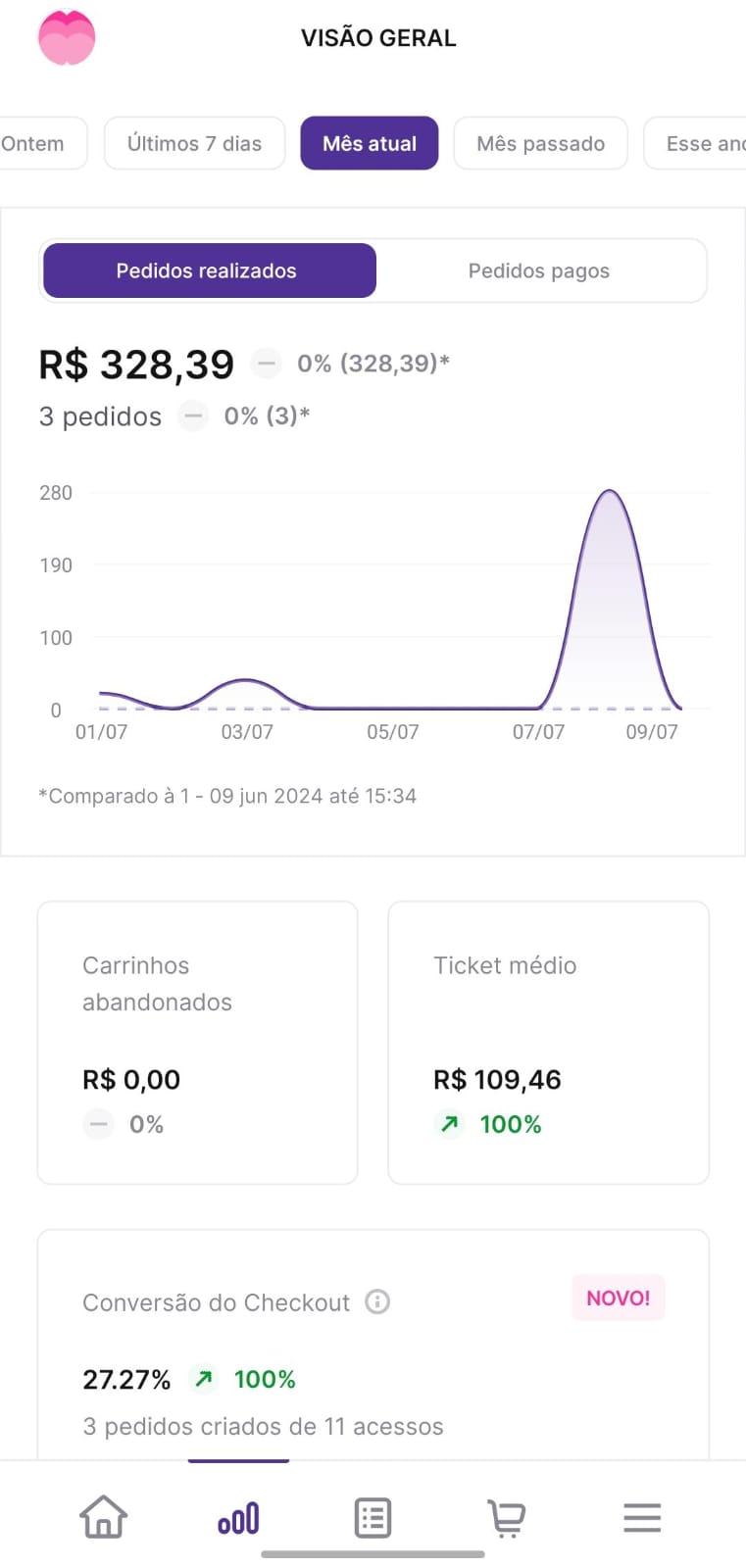Switch to Pedidos pagos tab
Screen dimensions: 746x1568
pyautogui.click(x=539, y=270)
